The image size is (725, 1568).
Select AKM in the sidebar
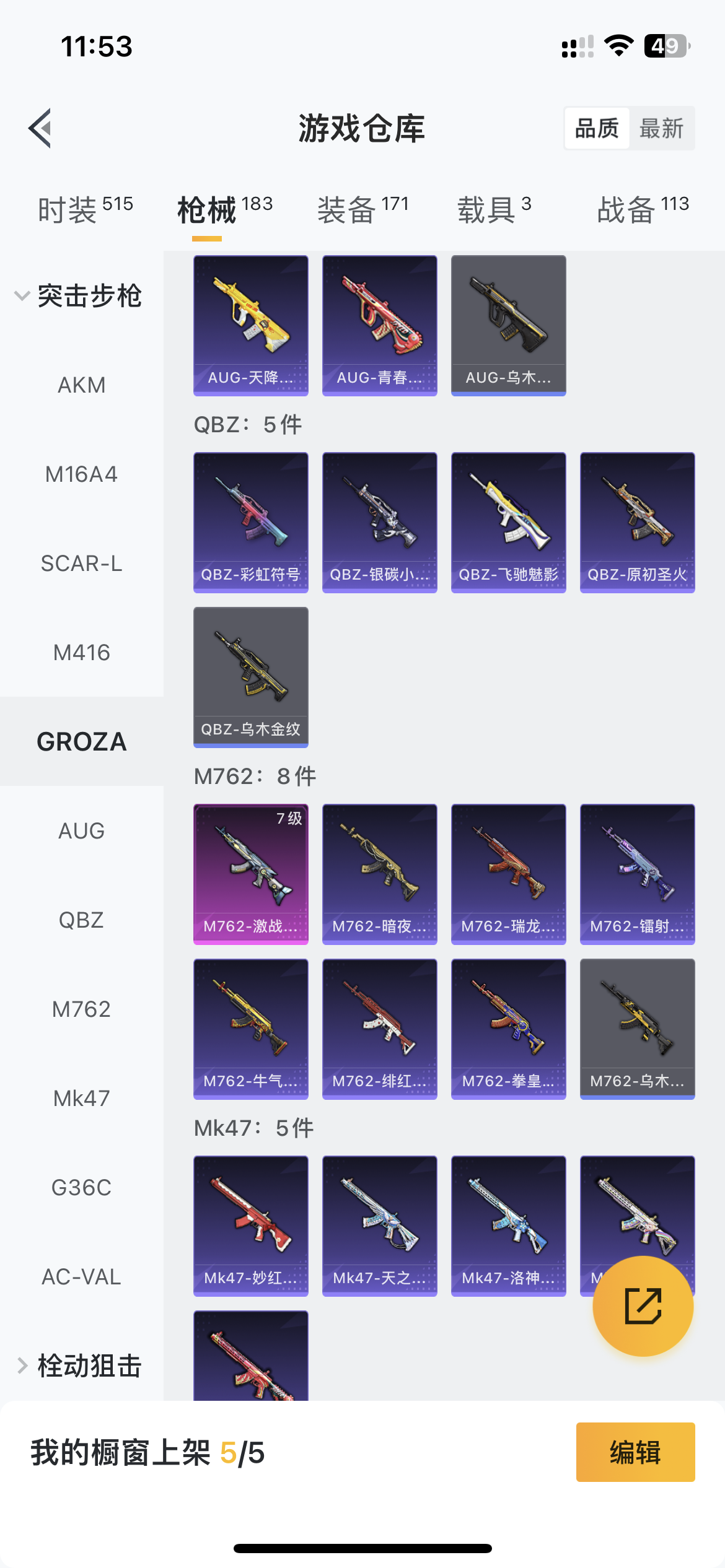point(81,385)
